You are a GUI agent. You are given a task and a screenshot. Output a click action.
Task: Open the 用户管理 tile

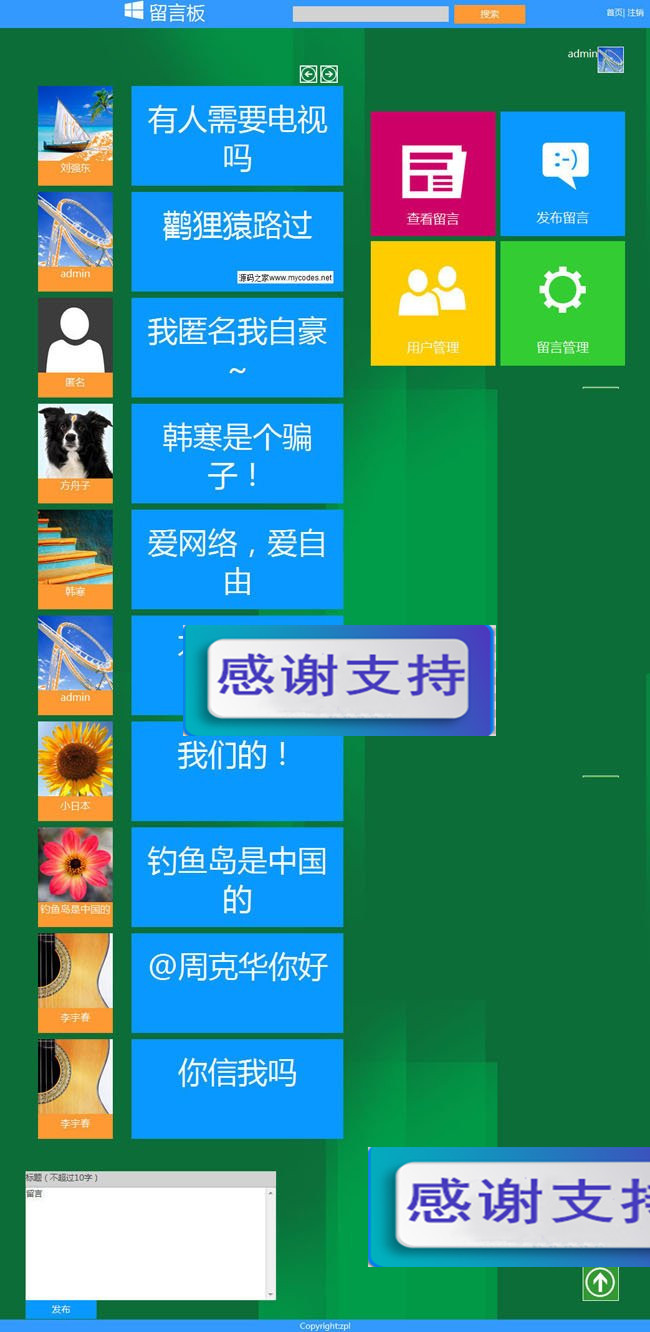coord(432,303)
